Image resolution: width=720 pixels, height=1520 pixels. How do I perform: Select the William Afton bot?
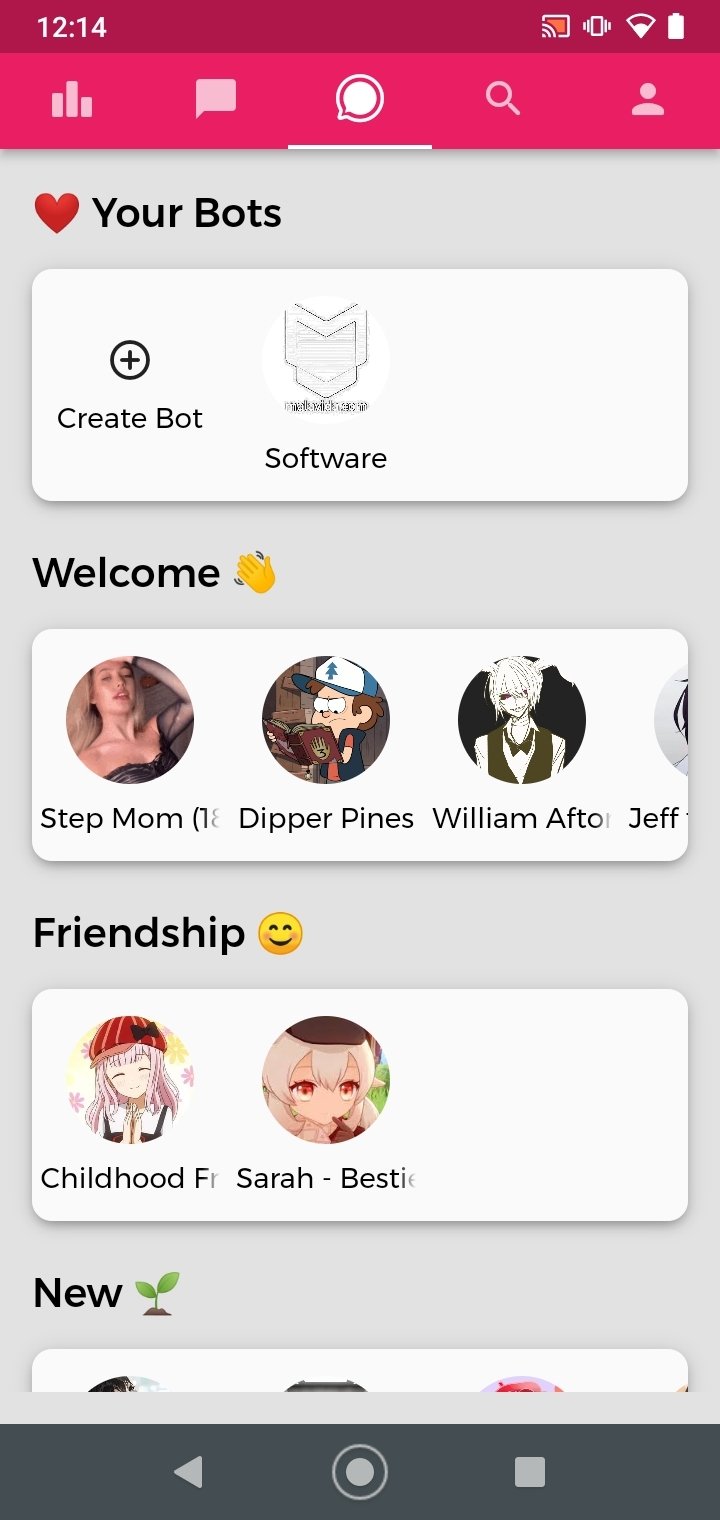[x=522, y=745]
